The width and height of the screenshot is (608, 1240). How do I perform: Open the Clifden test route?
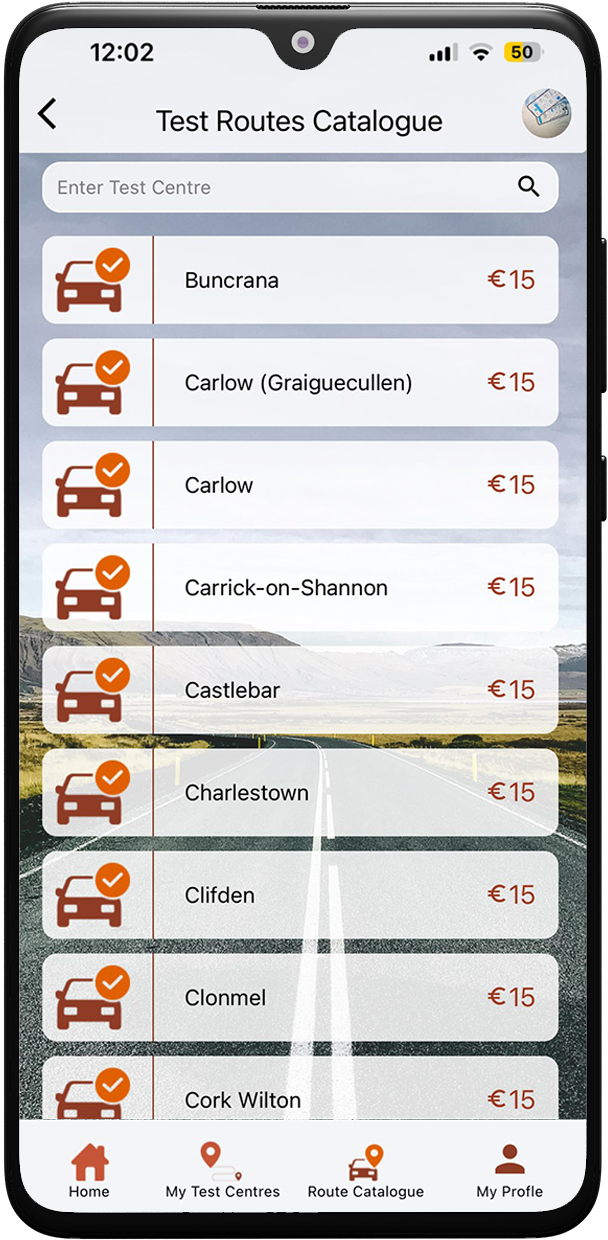click(x=300, y=895)
